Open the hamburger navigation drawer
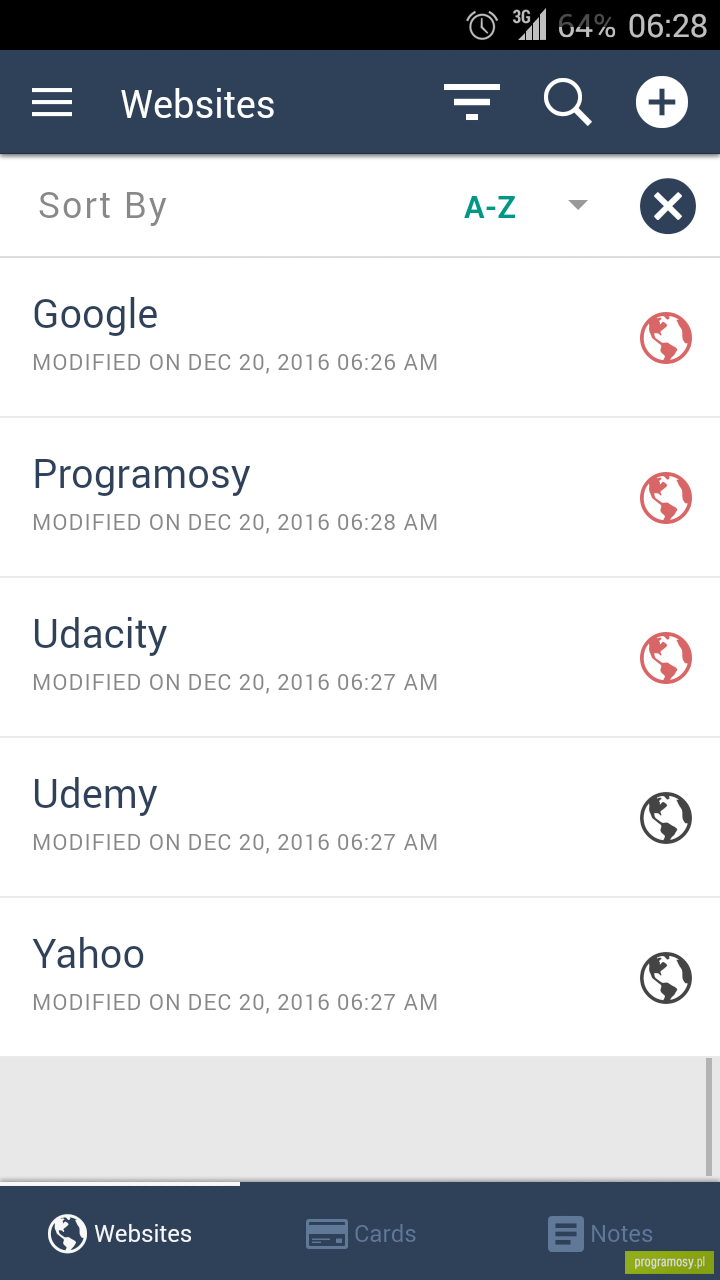Image resolution: width=720 pixels, height=1280 pixels. [52, 103]
